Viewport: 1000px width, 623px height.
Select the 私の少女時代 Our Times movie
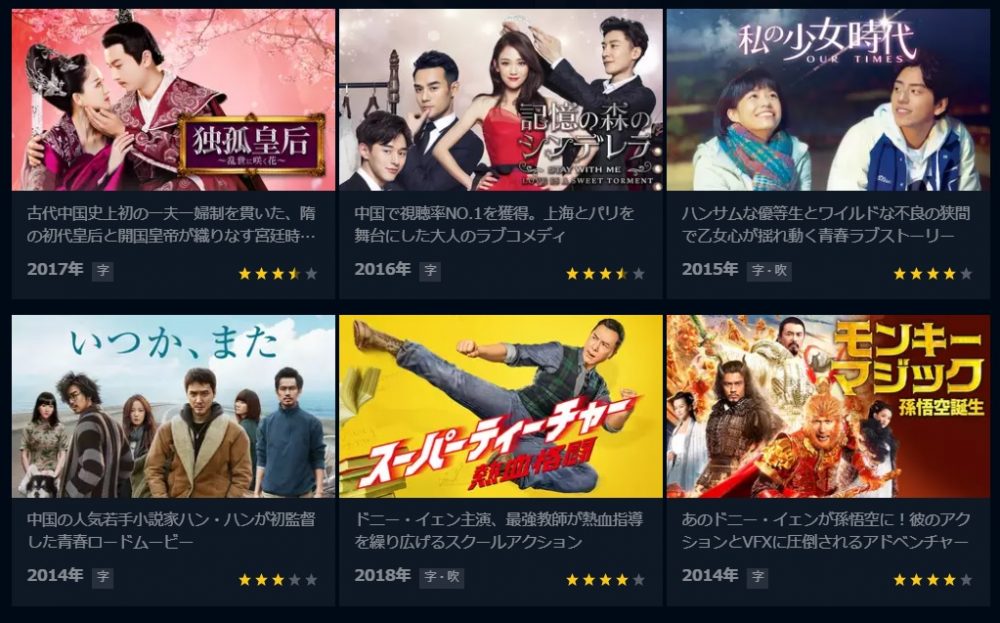coord(828,100)
